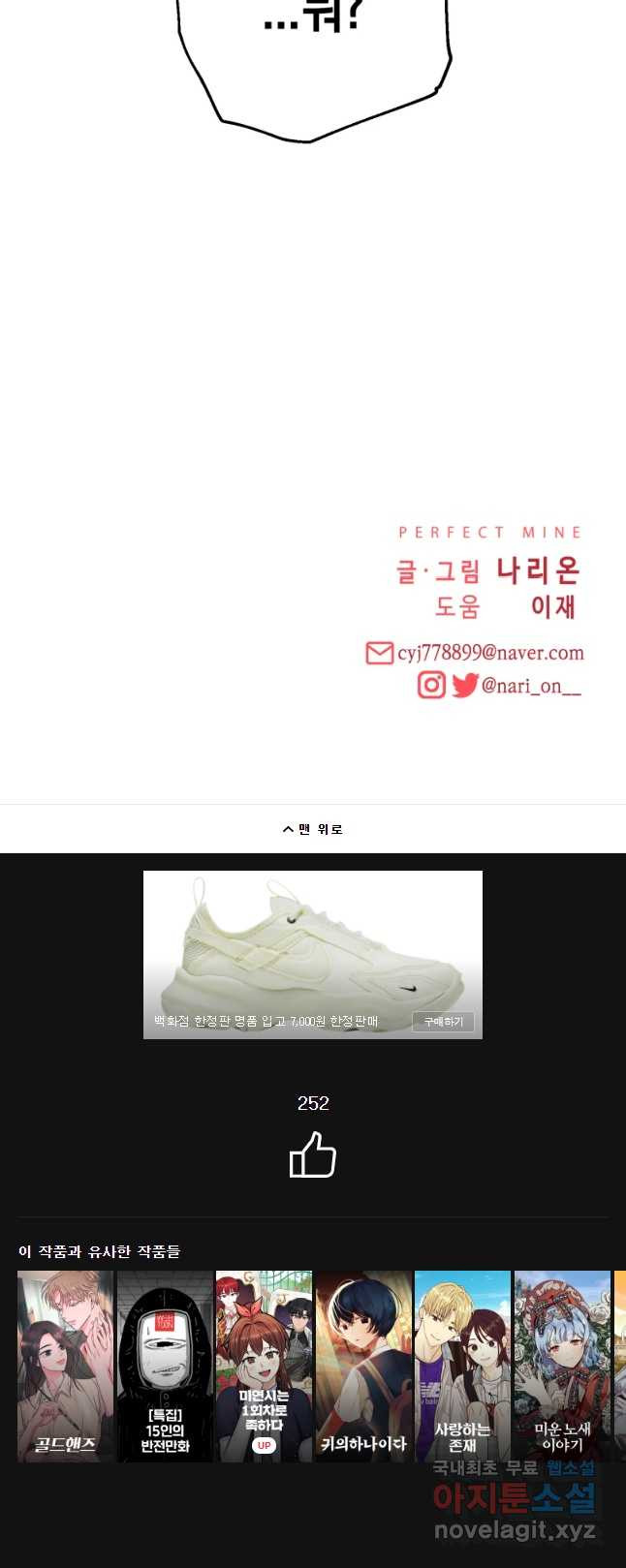Viewport: 626px width, 1568px height.
Task: Open the 사랑하는 존재 webtoon
Action: (x=462, y=1366)
